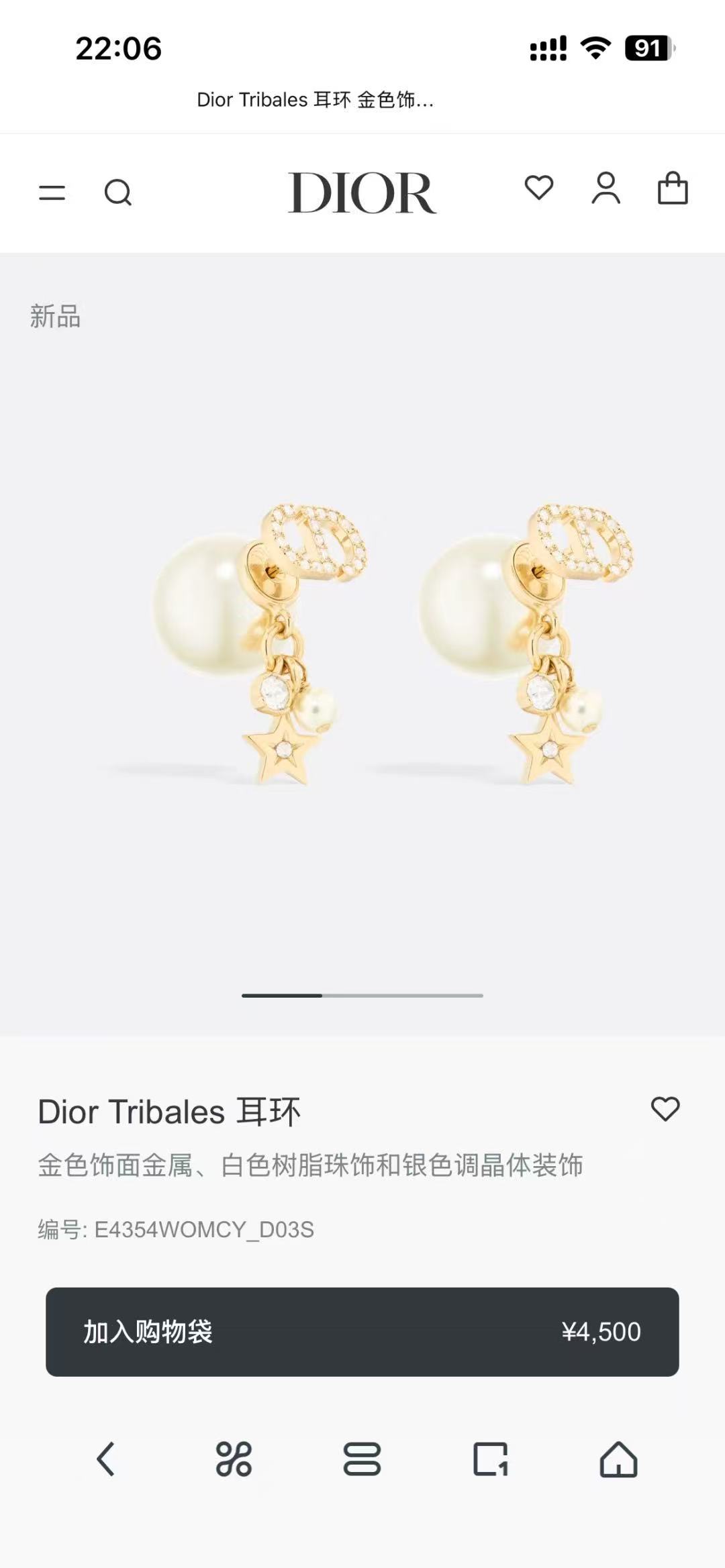Go to the Dior homepage via the logo
Viewport: 725px width, 1568px height.
[362, 193]
